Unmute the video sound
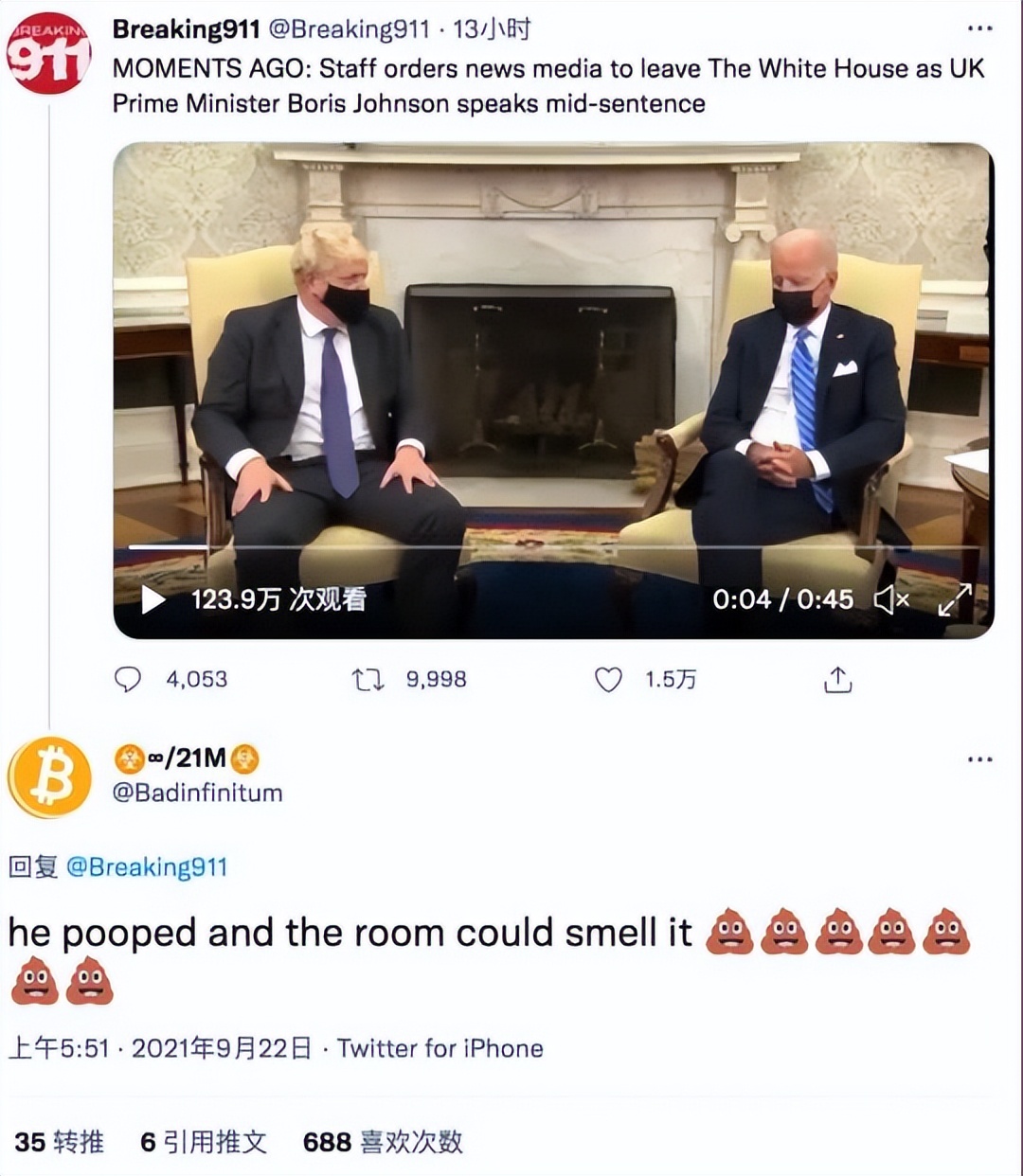The image size is (1023, 1176). [x=890, y=599]
